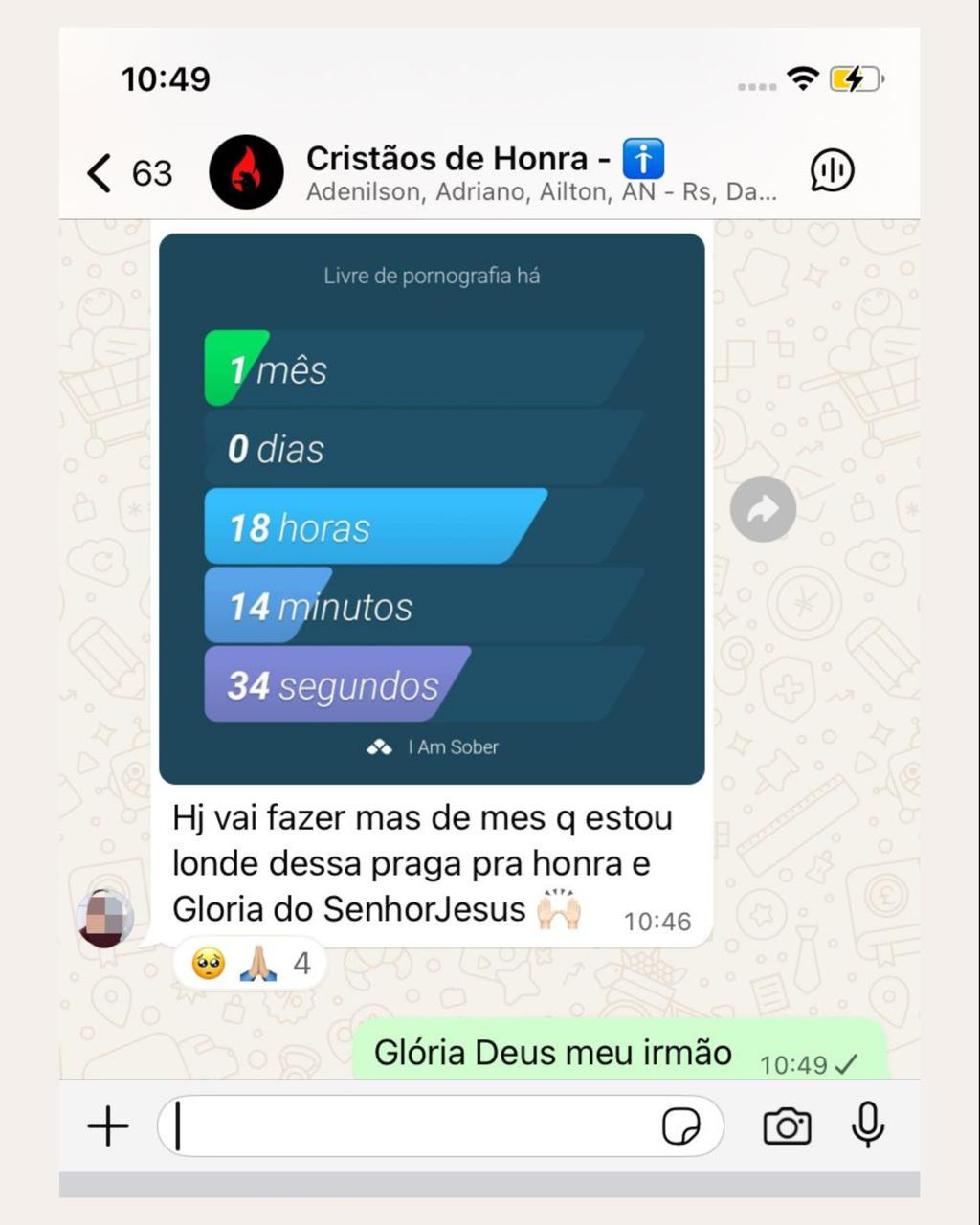This screenshot has width=980, height=1225.
Task: Record a voice message
Action: pos(867,1125)
